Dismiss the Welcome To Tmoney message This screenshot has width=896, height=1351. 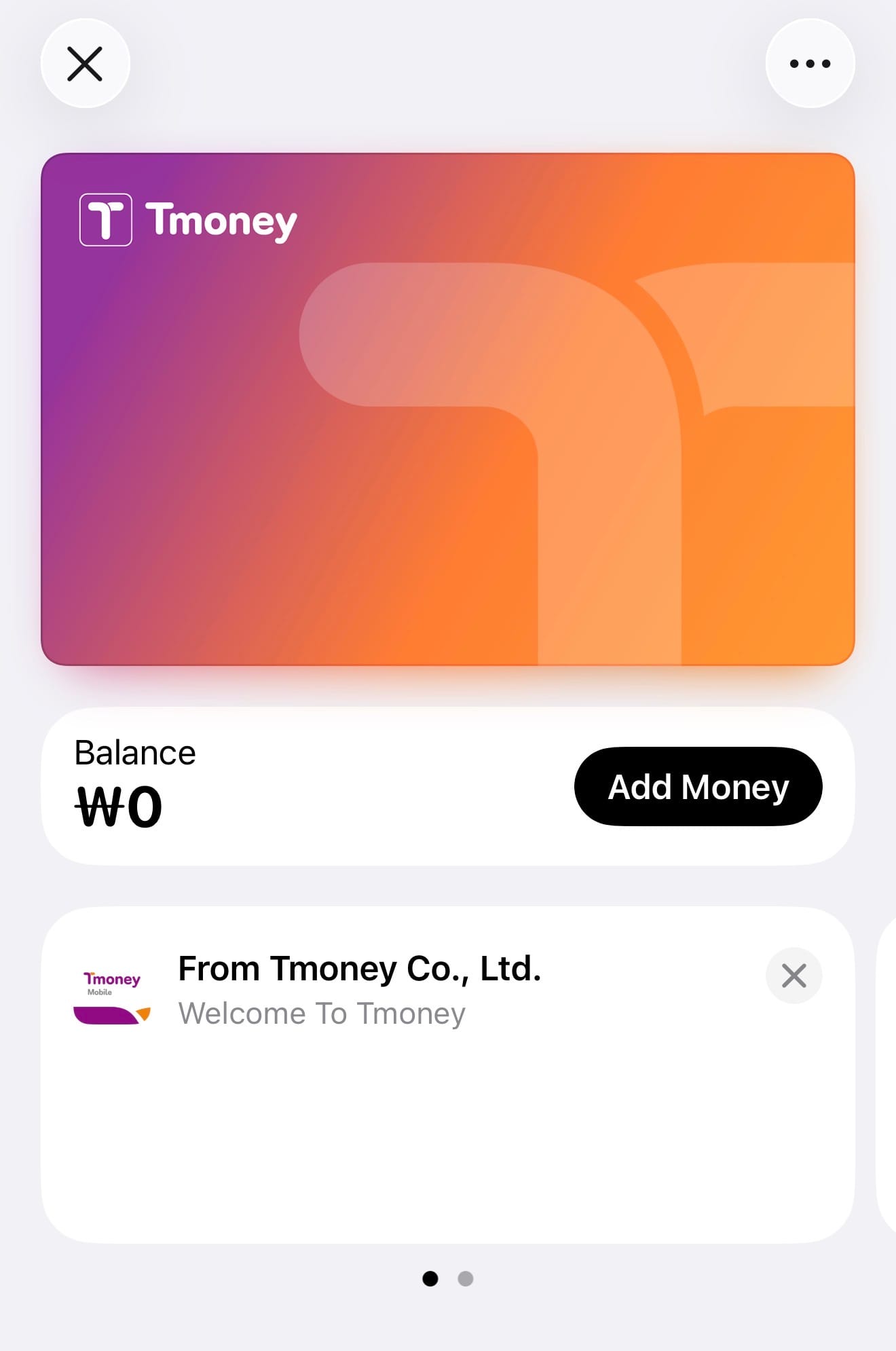click(x=794, y=976)
